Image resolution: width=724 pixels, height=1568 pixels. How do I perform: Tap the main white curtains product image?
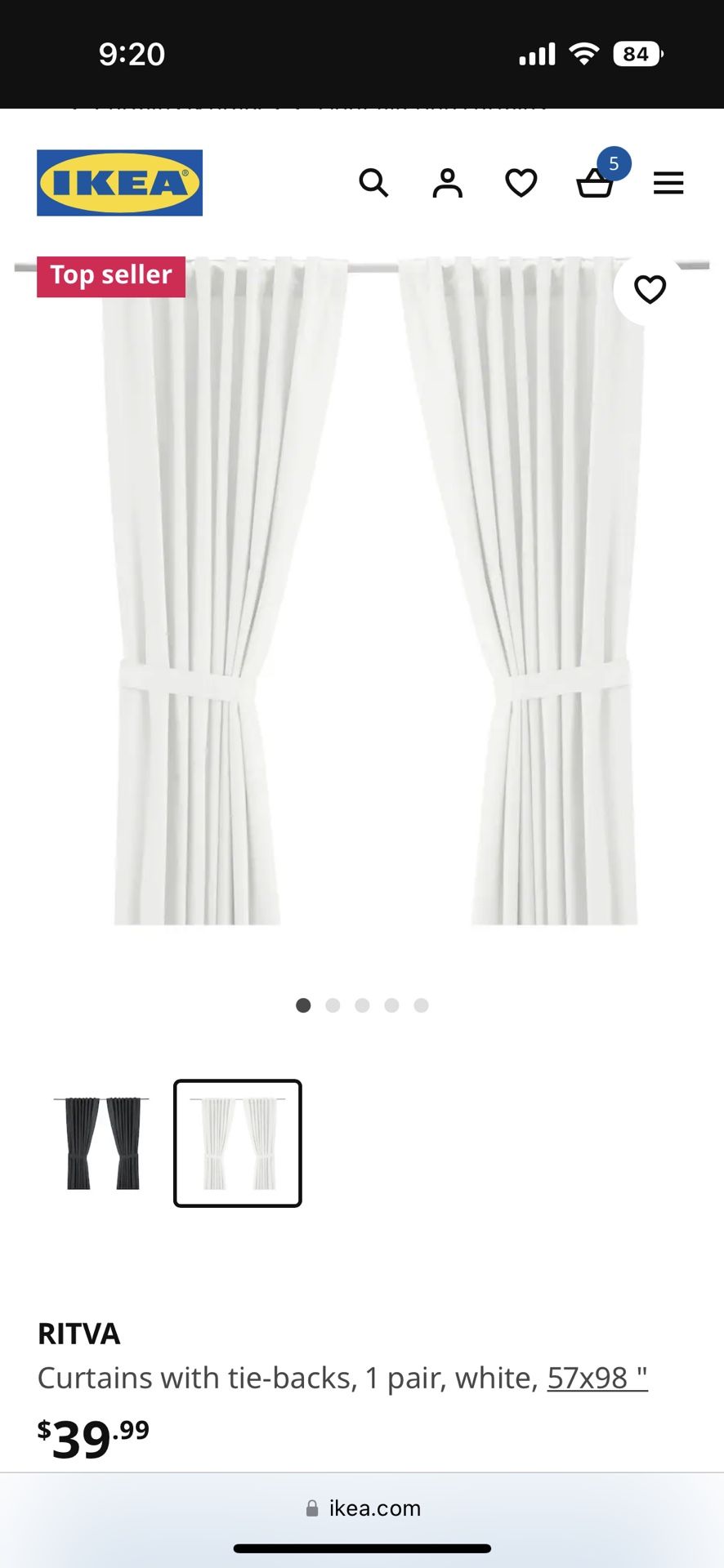362,592
